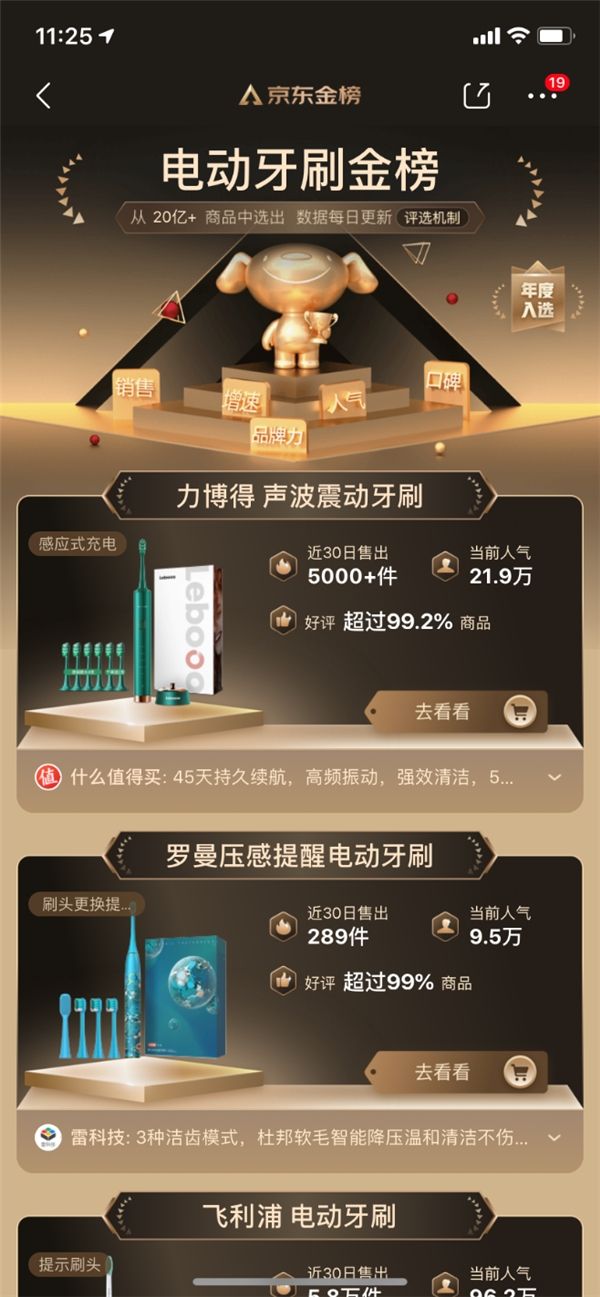Viewport: 600px width, 1297px height.
Task: Tap 去看看 for 力博得 toothbrush
Action: [x=459, y=712]
